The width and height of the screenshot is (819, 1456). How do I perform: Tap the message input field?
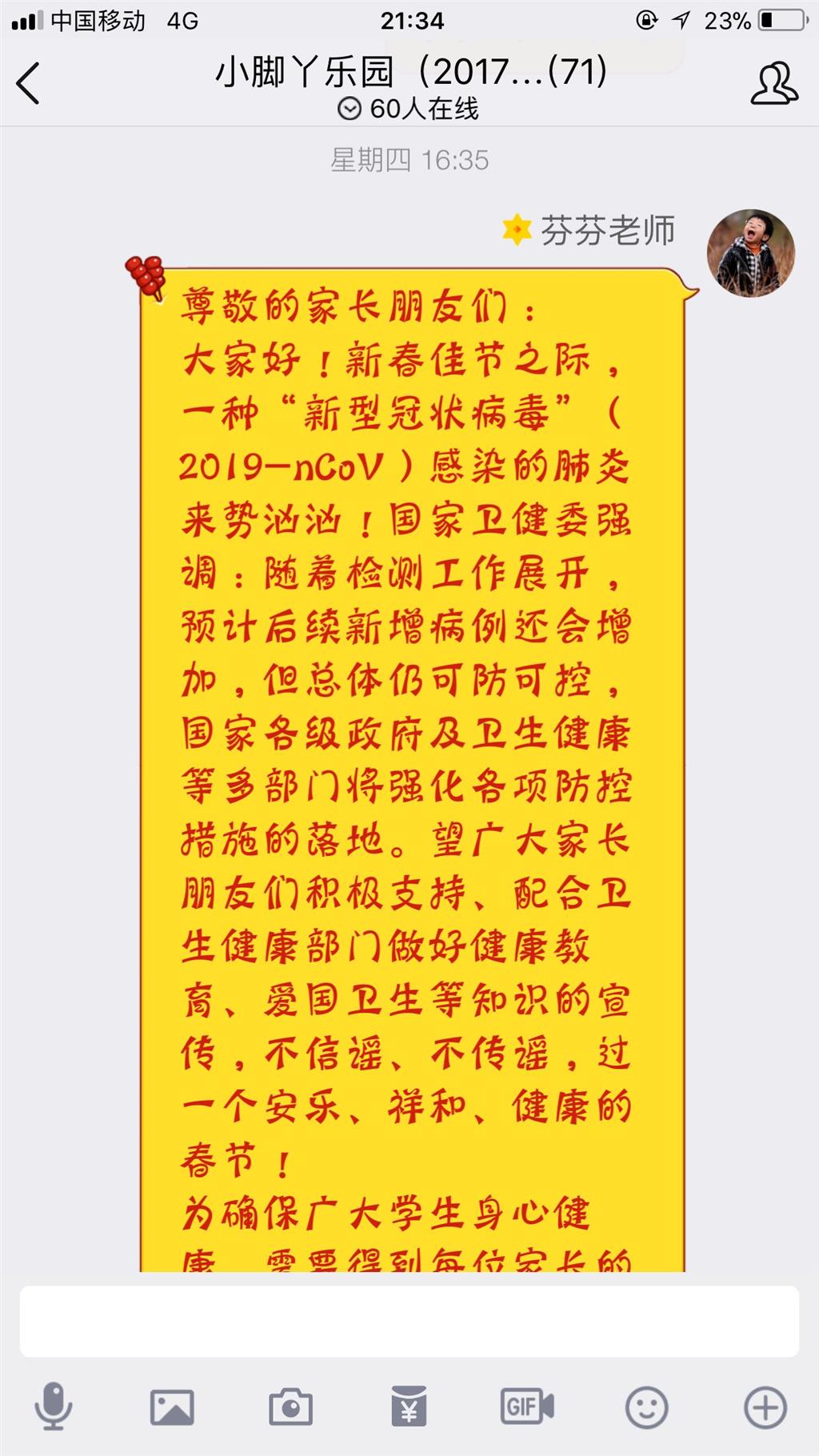pyautogui.click(x=409, y=1321)
